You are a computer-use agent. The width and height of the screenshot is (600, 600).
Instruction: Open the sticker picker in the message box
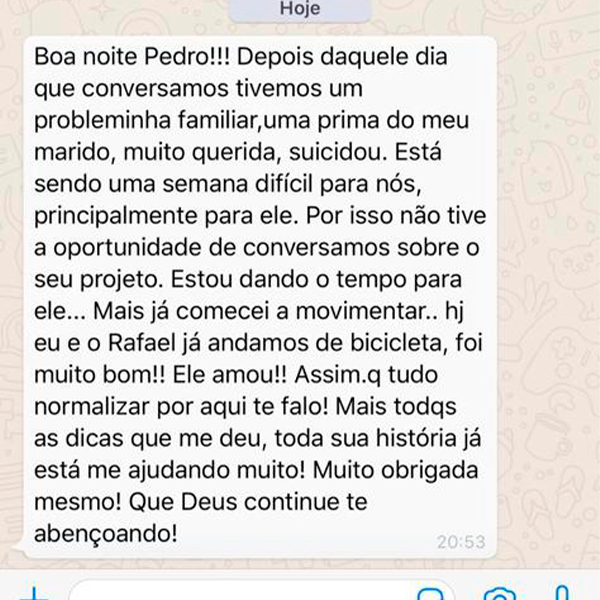pyautogui.click(x=430, y=594)
